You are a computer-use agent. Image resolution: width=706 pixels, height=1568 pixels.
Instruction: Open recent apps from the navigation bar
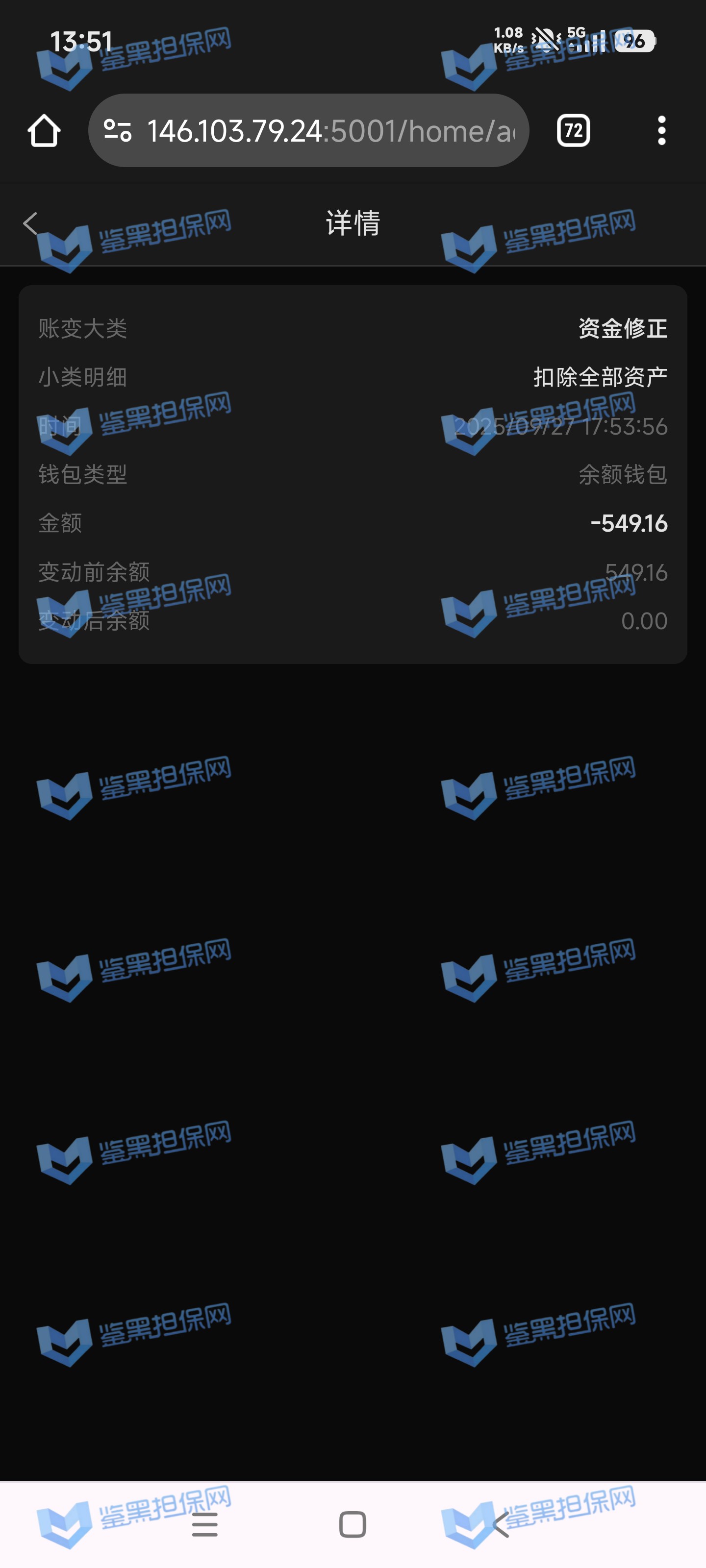pyautogui.click(x=204, y=1524)
